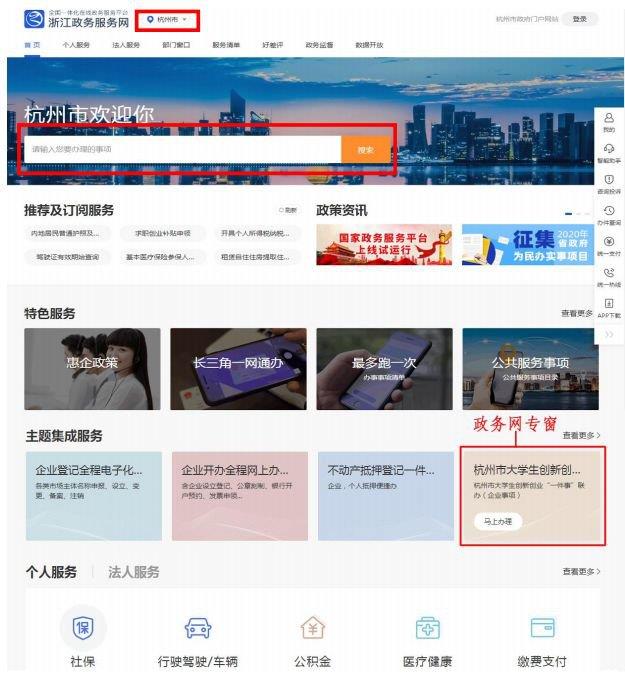Open the 公积金 service icon
This screenshot has height=686, width=625.
coord(313,641)
